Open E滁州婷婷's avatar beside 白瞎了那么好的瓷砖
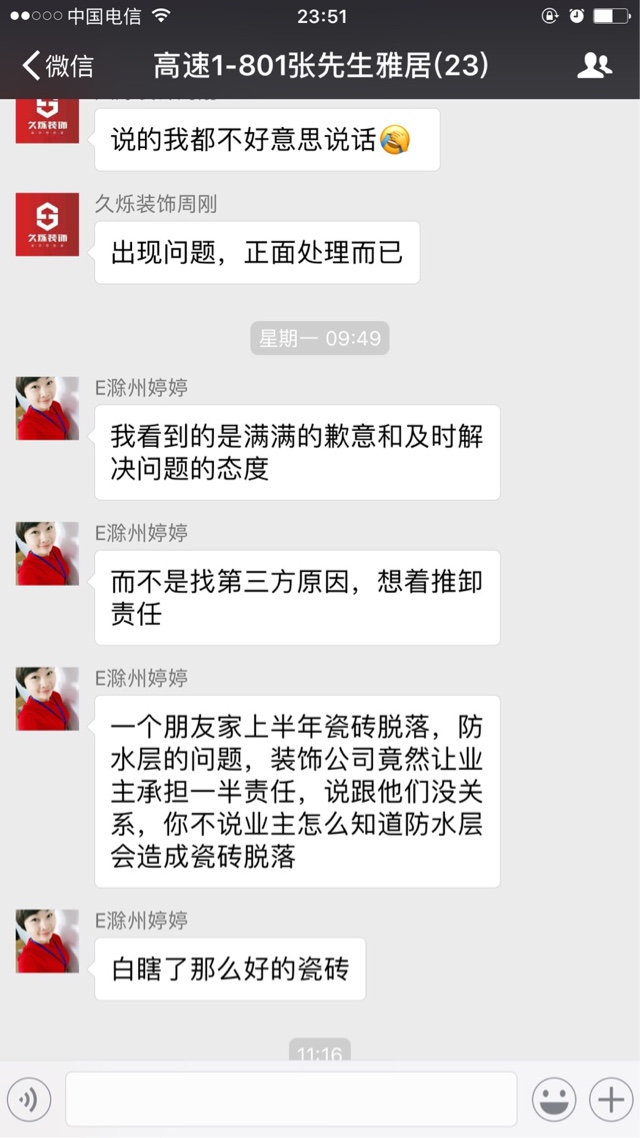 [x=47, y=941]
